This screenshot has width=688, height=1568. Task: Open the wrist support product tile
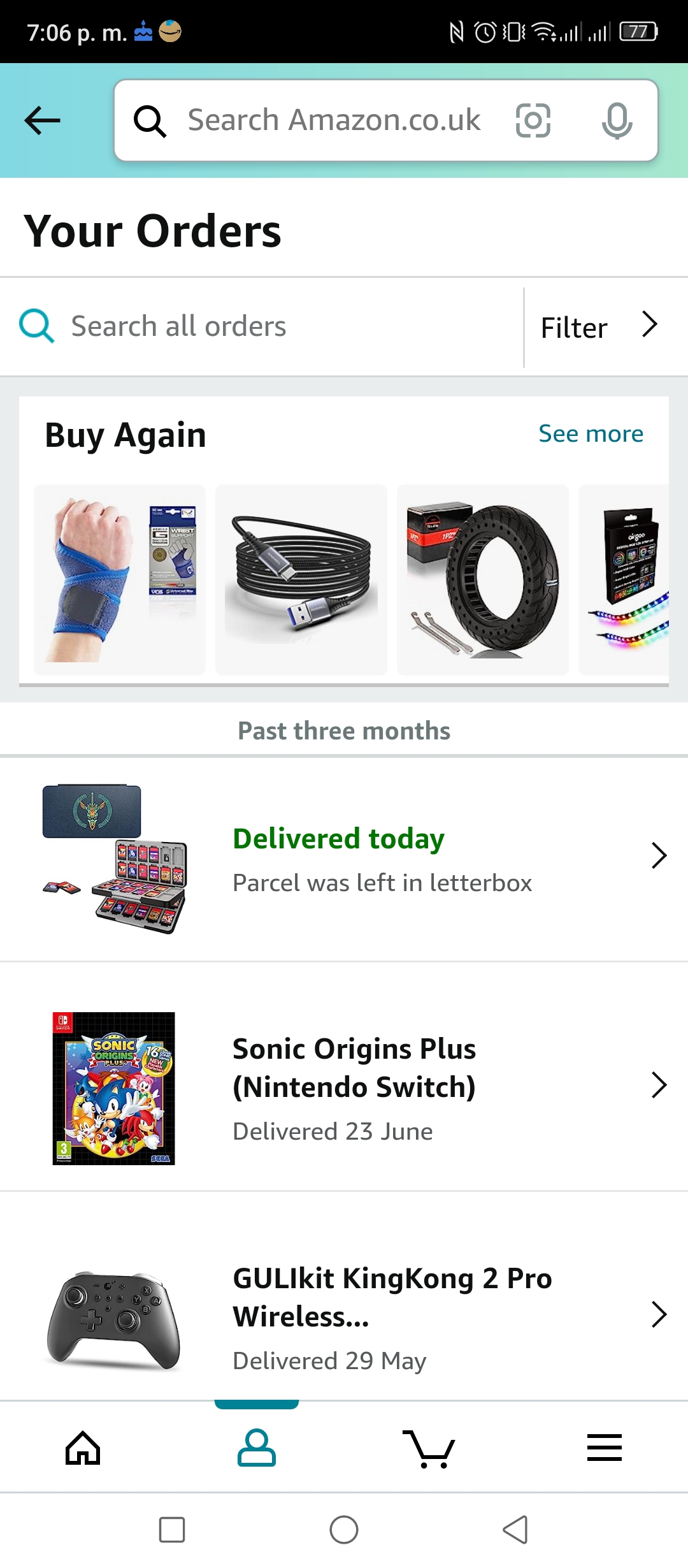coord(120,579)
